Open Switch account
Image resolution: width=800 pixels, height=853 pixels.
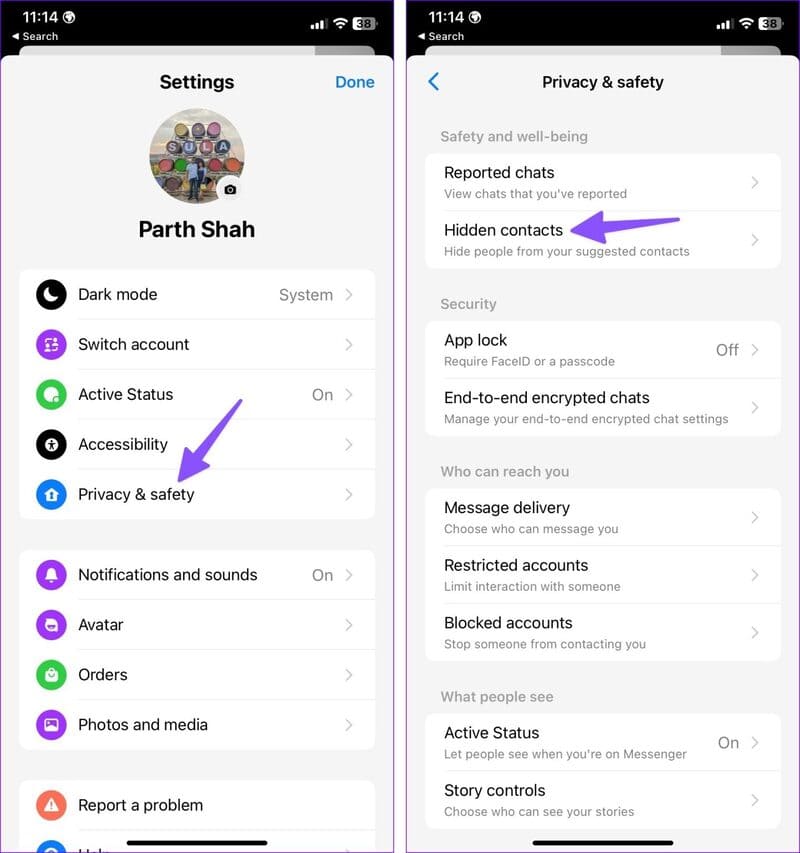[196, 345]
